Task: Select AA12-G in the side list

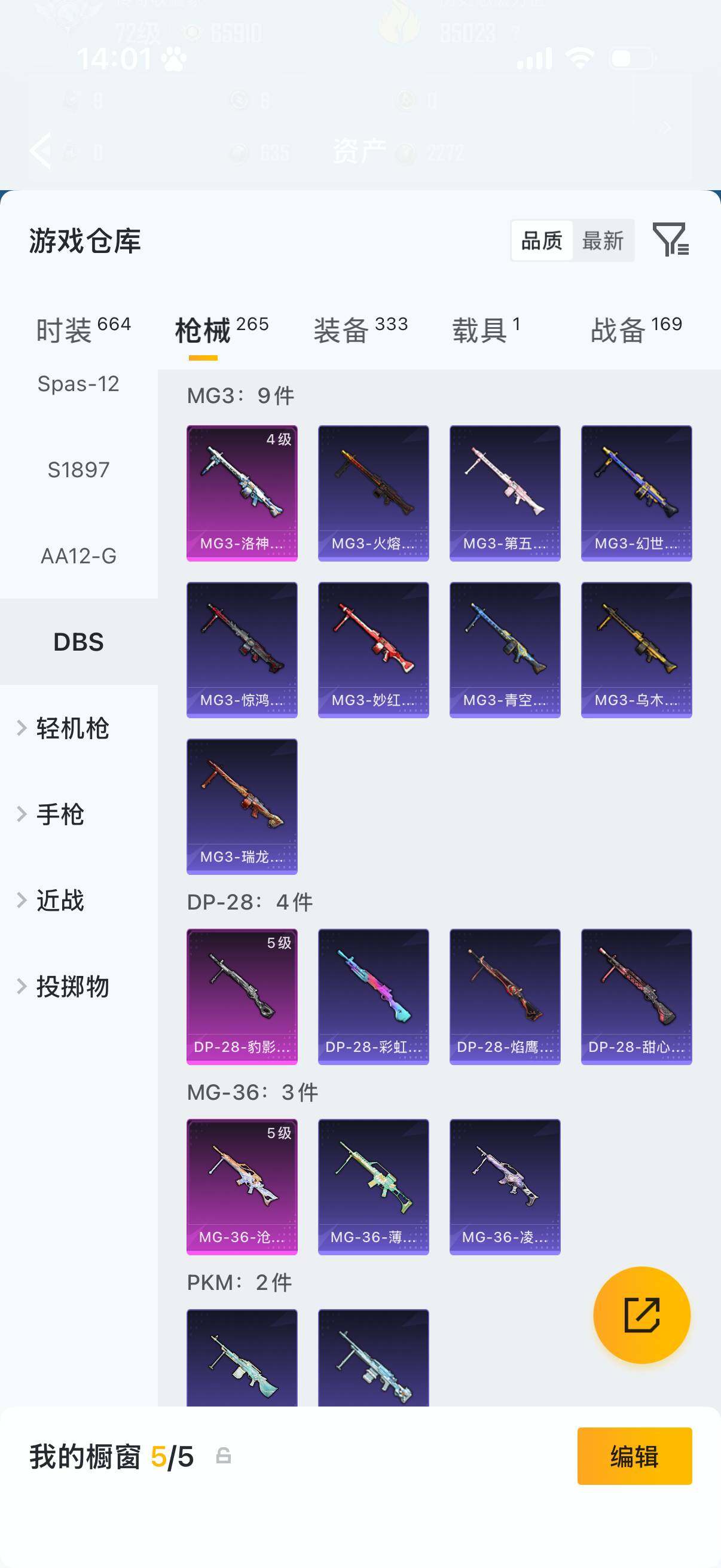Action: point(78,556)
